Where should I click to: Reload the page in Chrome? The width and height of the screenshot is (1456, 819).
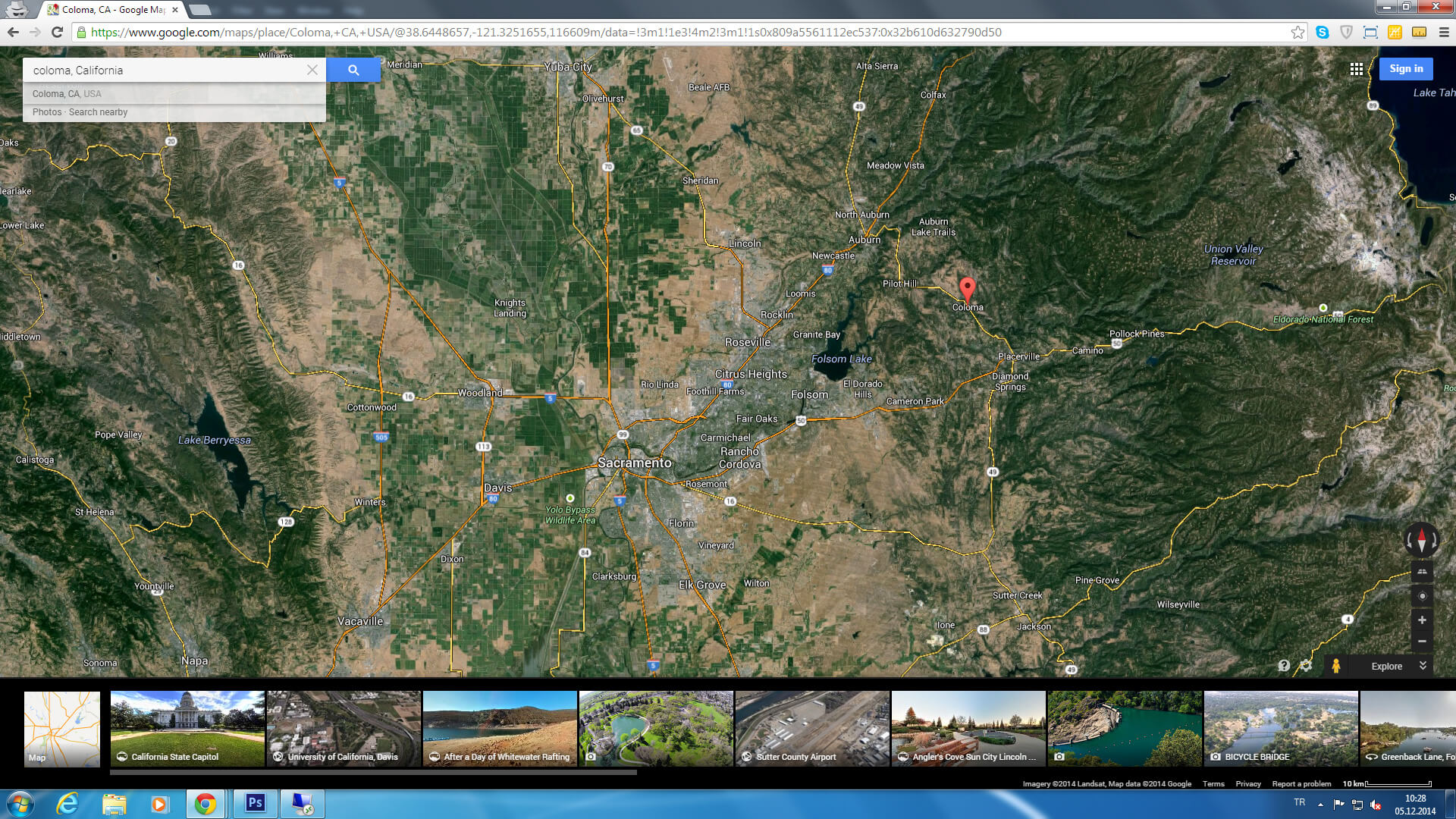click(x=57, y=32)
